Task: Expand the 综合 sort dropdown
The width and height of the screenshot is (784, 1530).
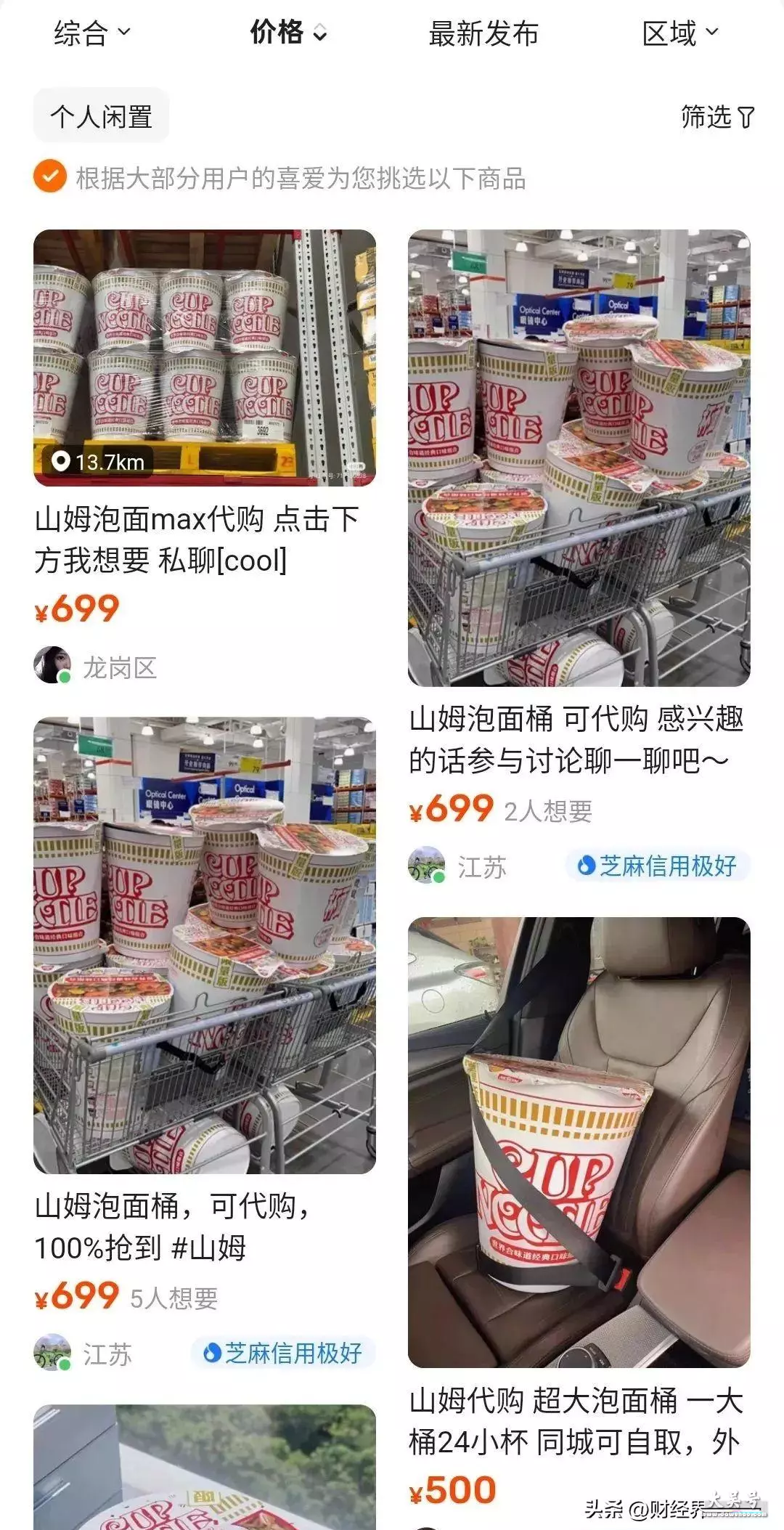Action: [x=92, y=33]
